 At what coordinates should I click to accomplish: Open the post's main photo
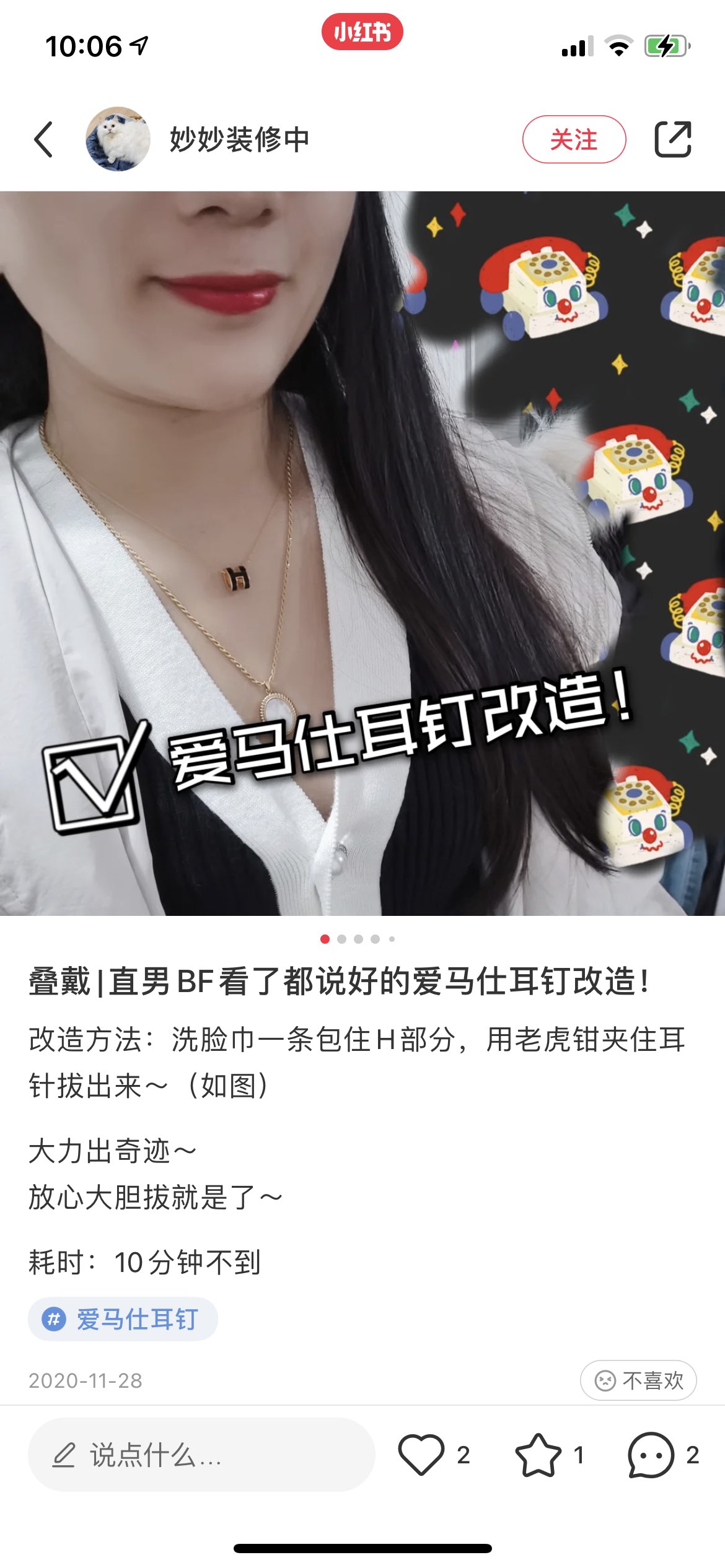(362, 552)
